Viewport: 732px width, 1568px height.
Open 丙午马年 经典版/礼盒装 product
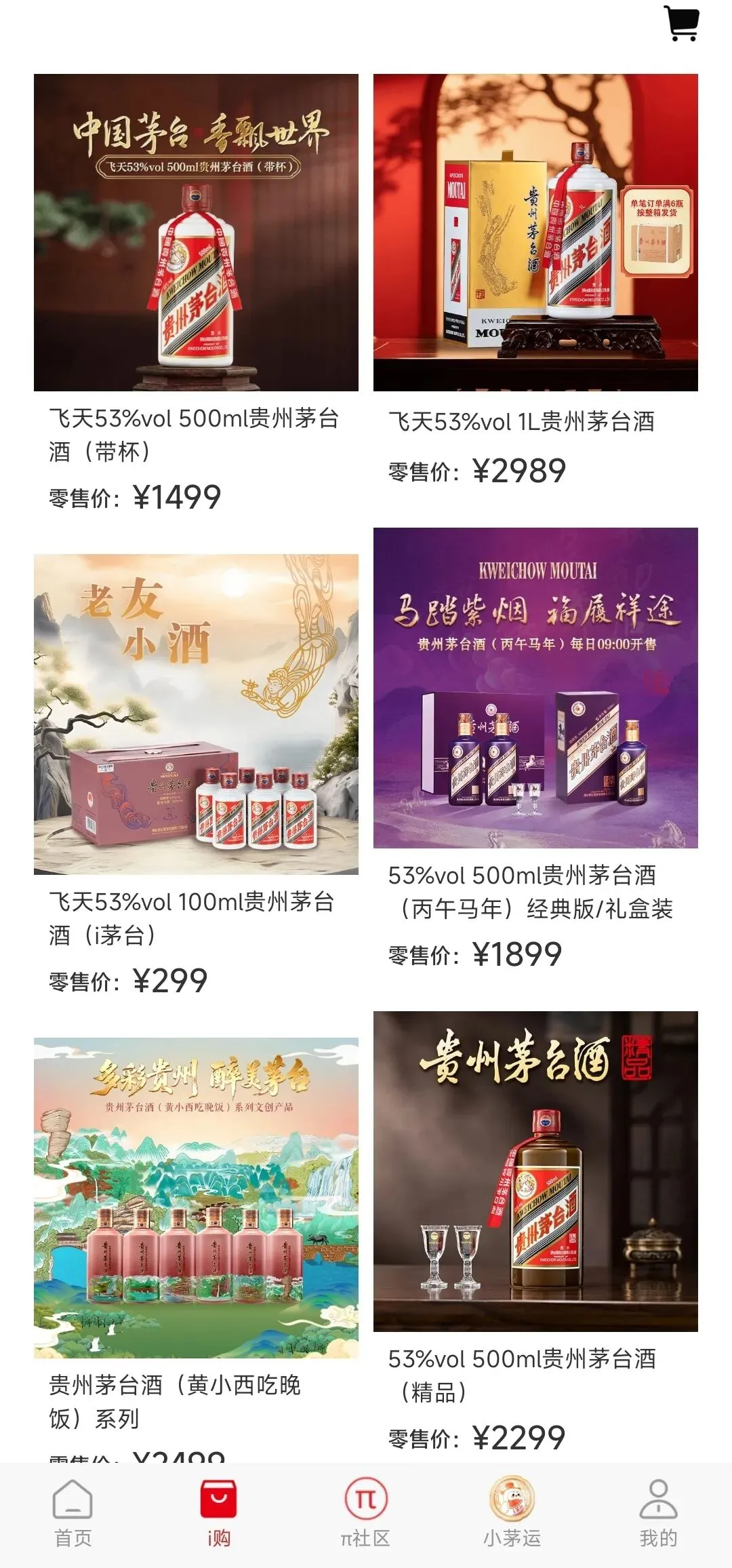[x=535, y=688]
